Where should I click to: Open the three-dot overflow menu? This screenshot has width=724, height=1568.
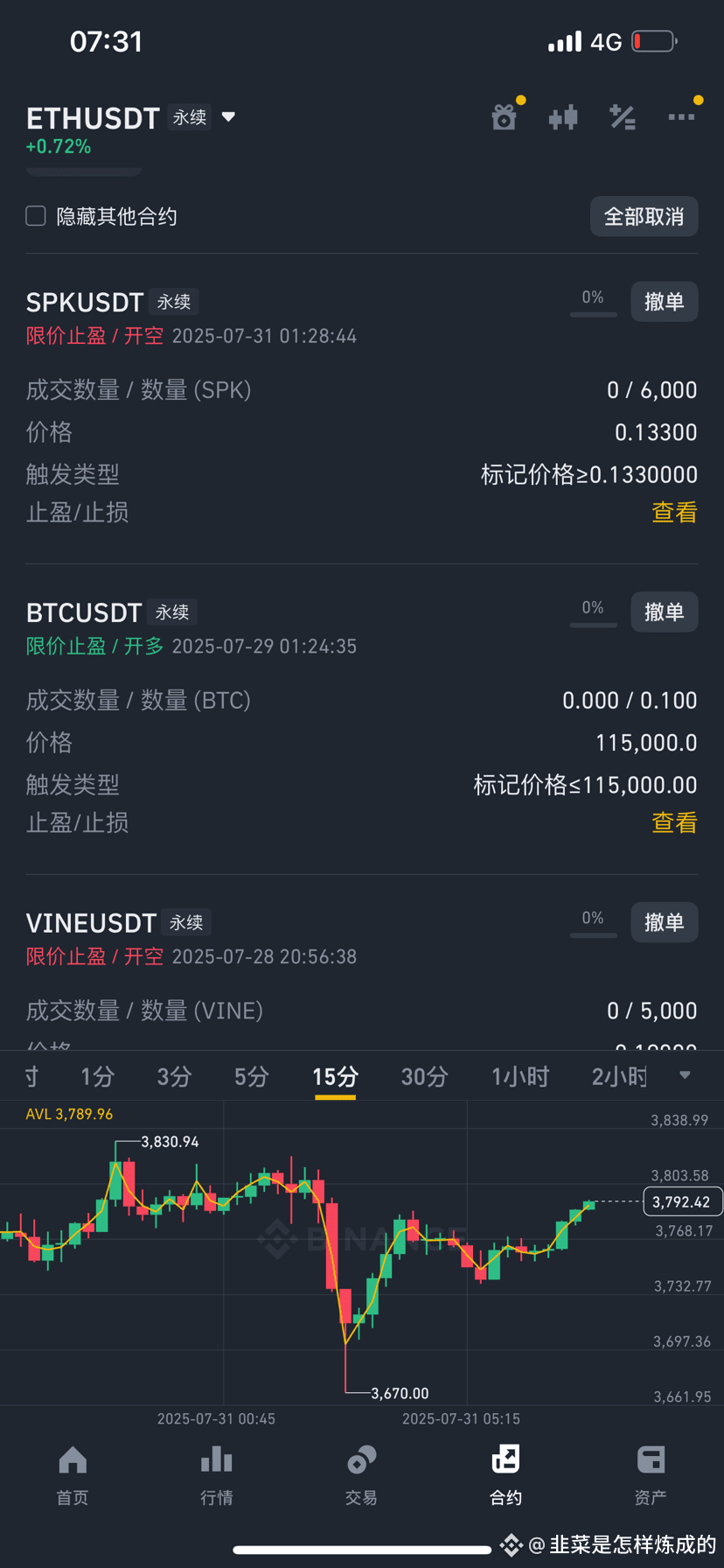[x=681, y=117]
